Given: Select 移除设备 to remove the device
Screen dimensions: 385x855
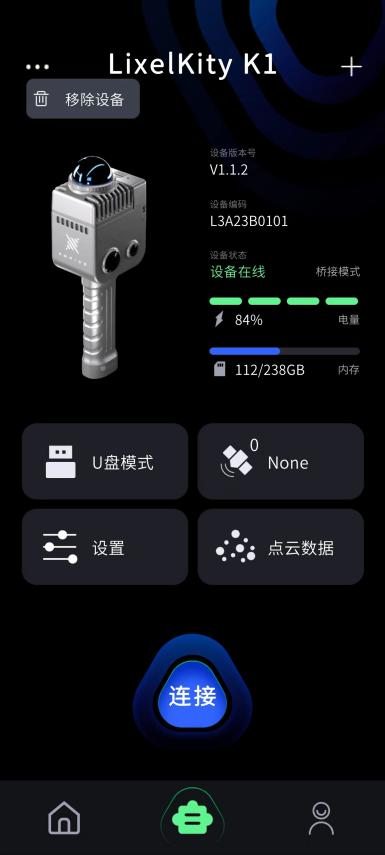Looking at the screenshot, I should 83,99.
